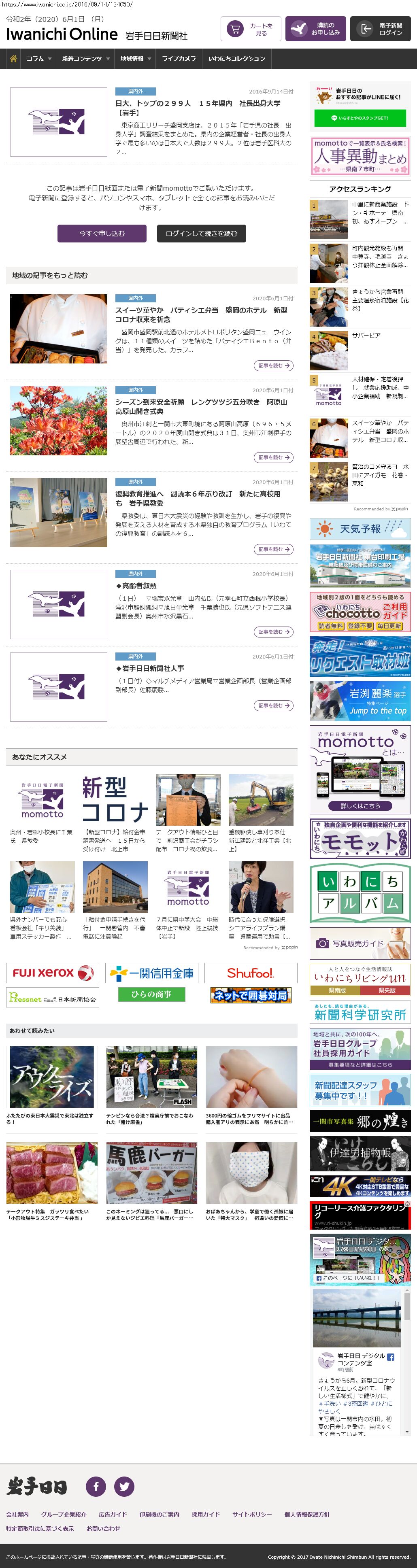The image size is (417, 1568).
Task: Tap the 今すぐ申し込む button
Action: click(102, 233)
